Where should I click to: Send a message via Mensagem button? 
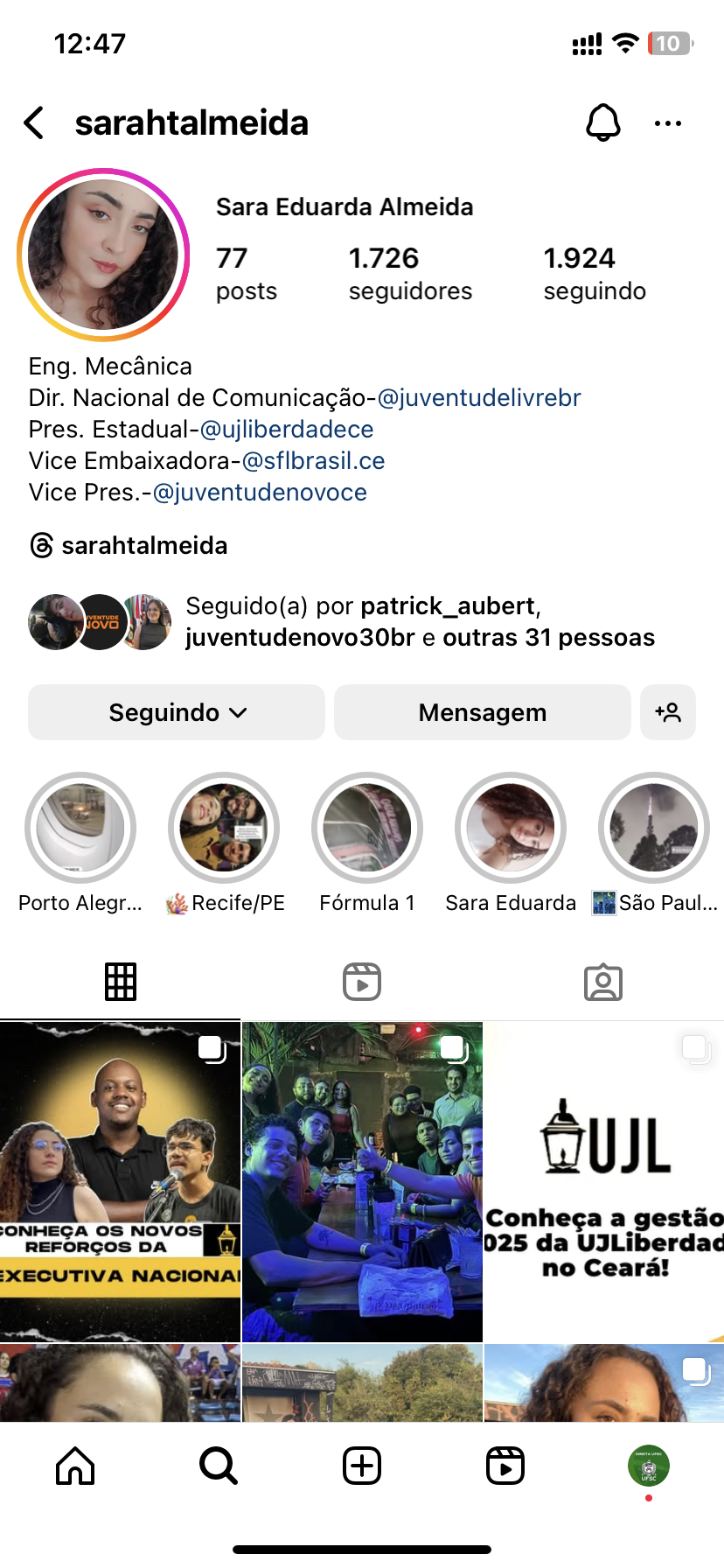tap(482, 712)
